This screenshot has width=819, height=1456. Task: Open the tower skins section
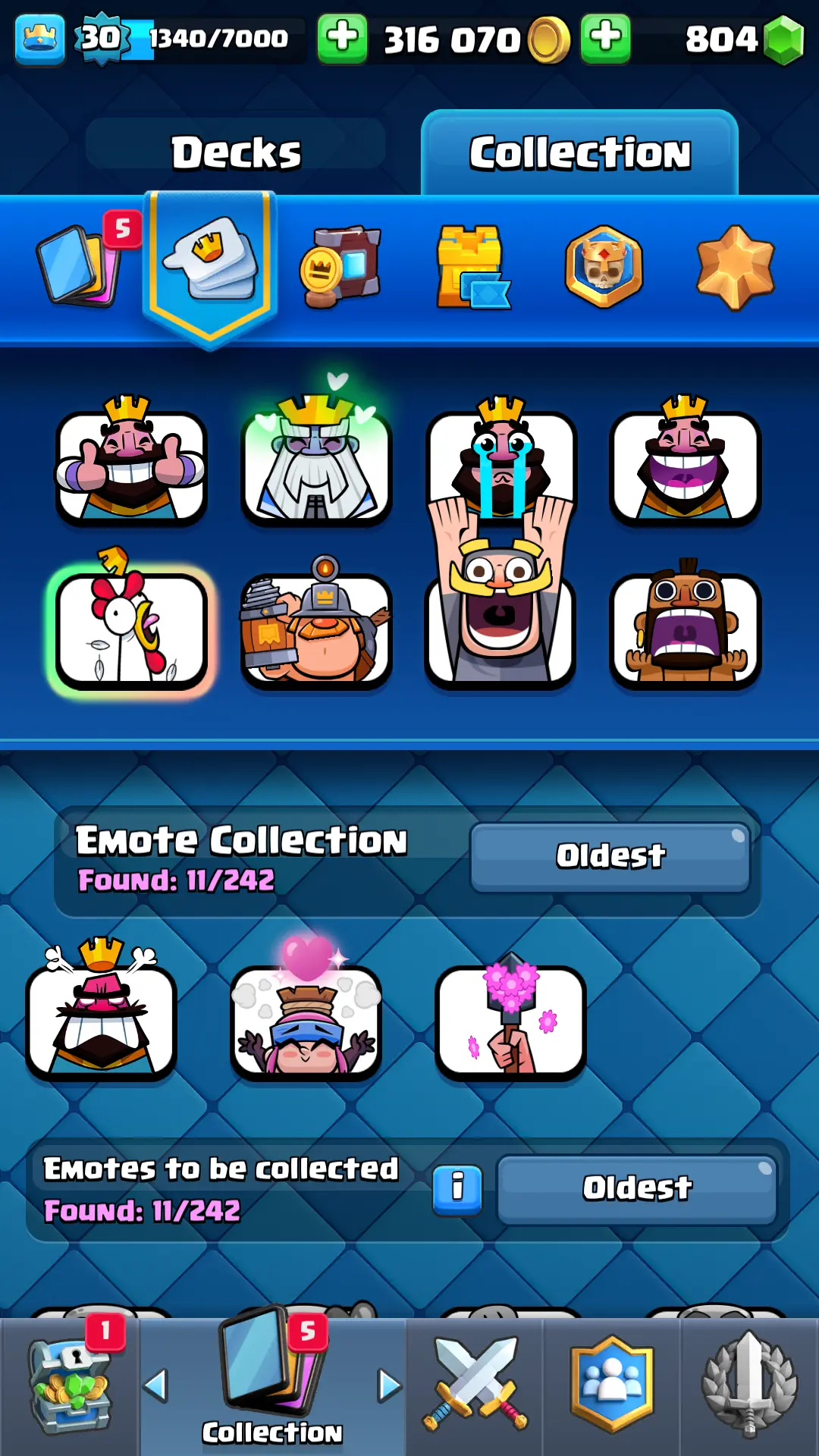(x=472, y=265)
